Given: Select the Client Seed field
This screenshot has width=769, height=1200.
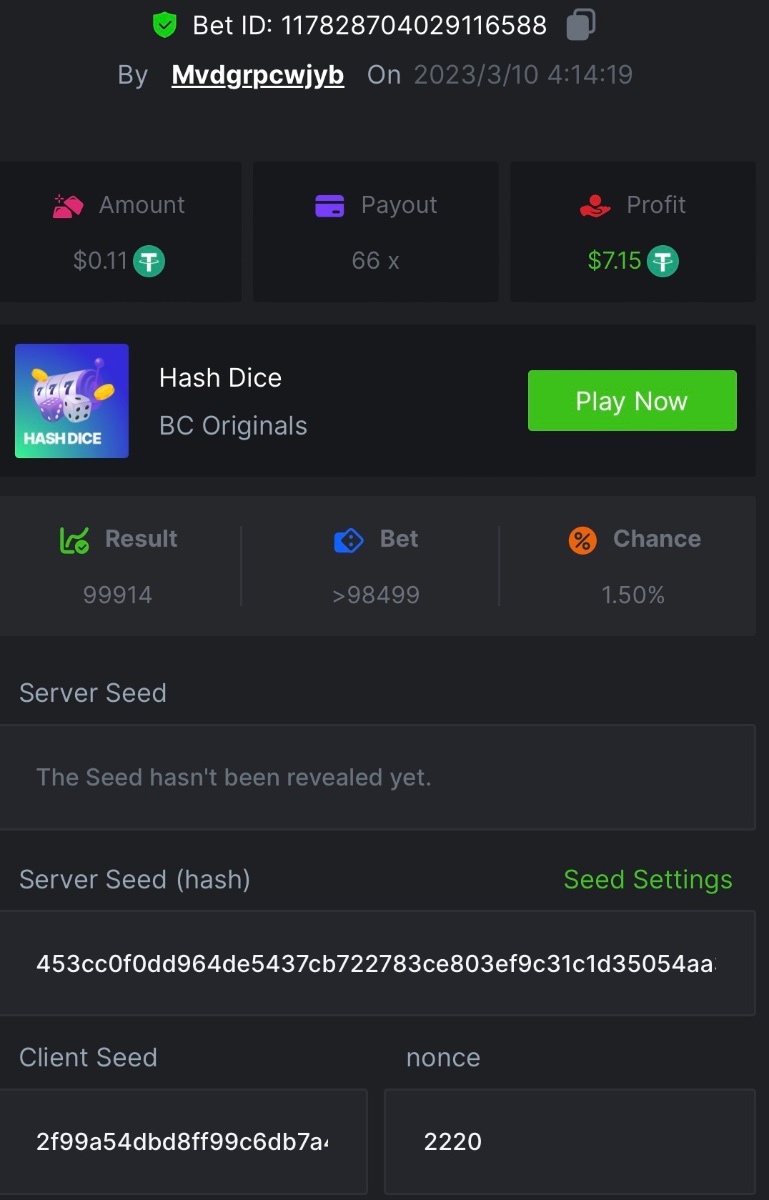Looking at the screenshot, I should (x=183, y=1141).
